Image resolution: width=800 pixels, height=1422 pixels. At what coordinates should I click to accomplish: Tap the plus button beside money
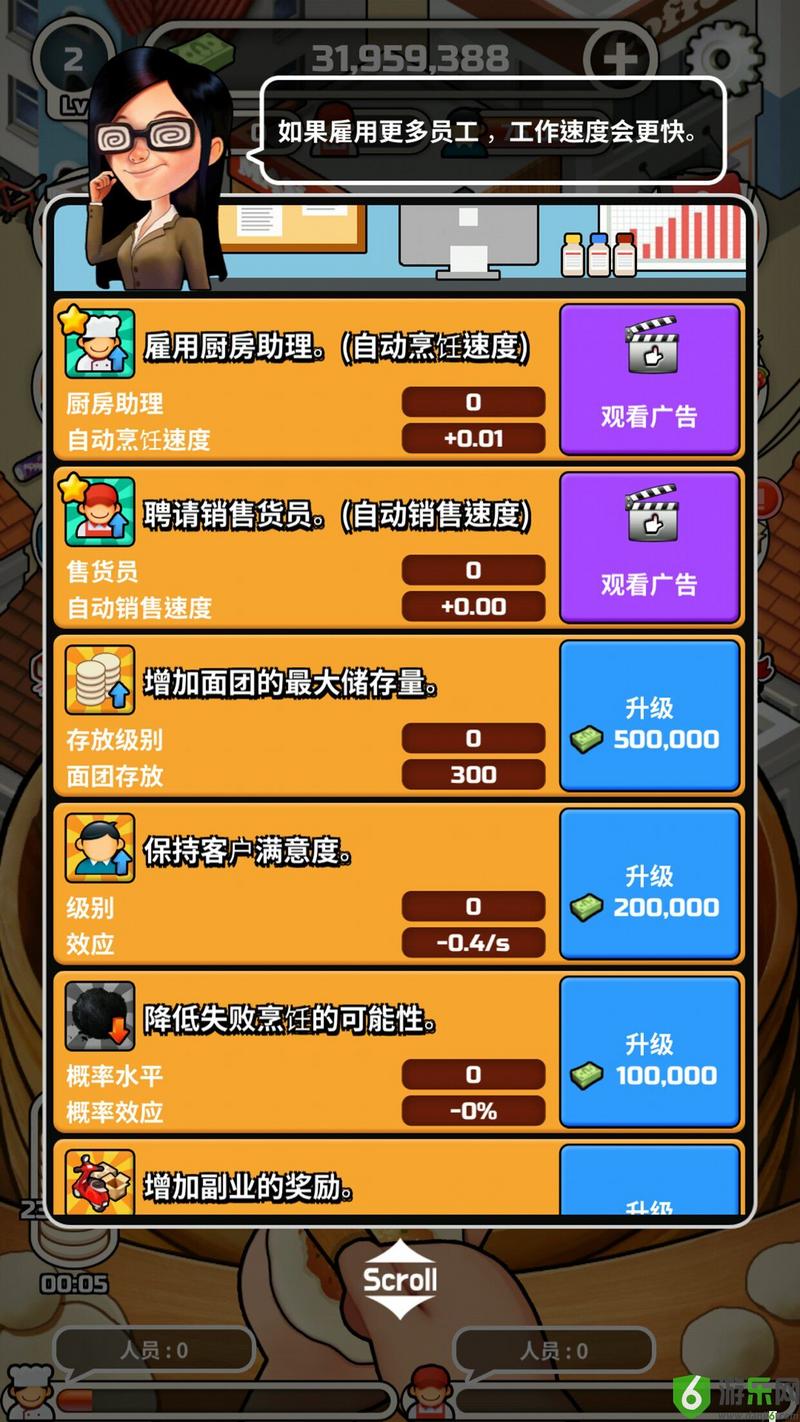(620, 58)
